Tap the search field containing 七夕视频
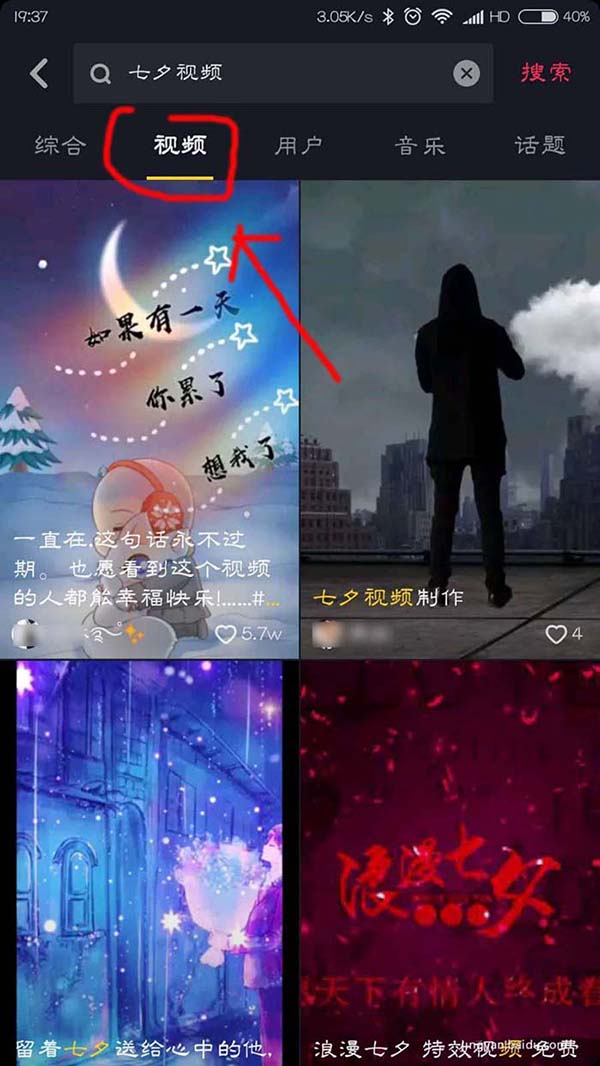The height and width of the screenshot is (1066, 600). (x=280, y=73)
